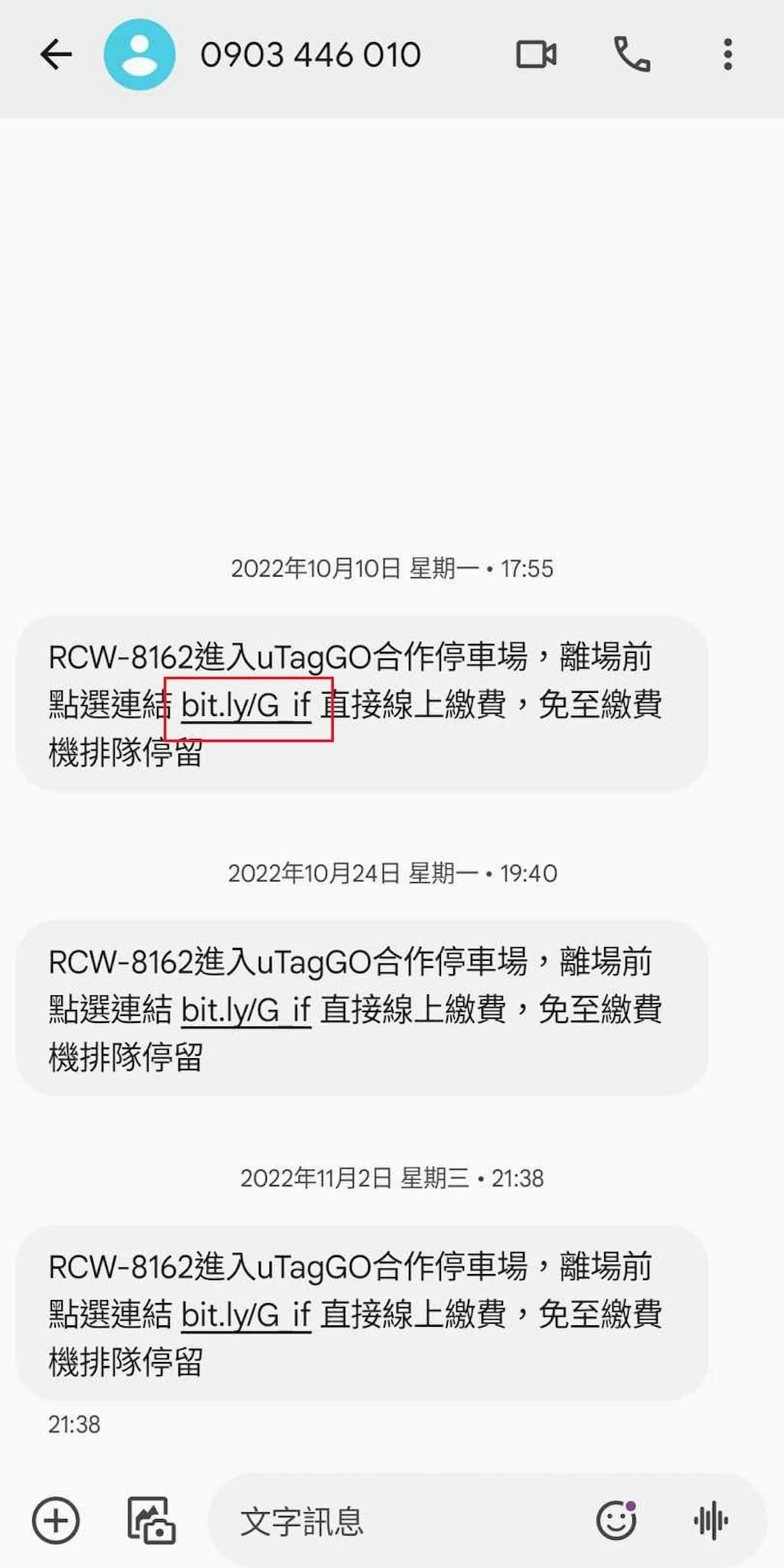Call 0903 446 010
Image resolution: width=784 pixels, height=1568 pixels.
[632, 54]
